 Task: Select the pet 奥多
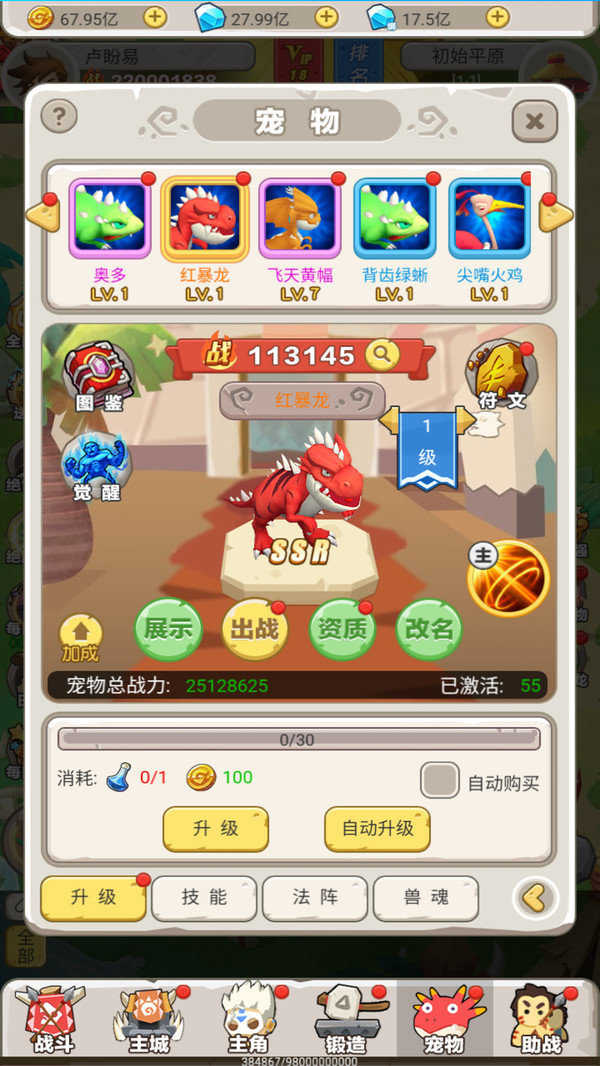tap(110, 220)
